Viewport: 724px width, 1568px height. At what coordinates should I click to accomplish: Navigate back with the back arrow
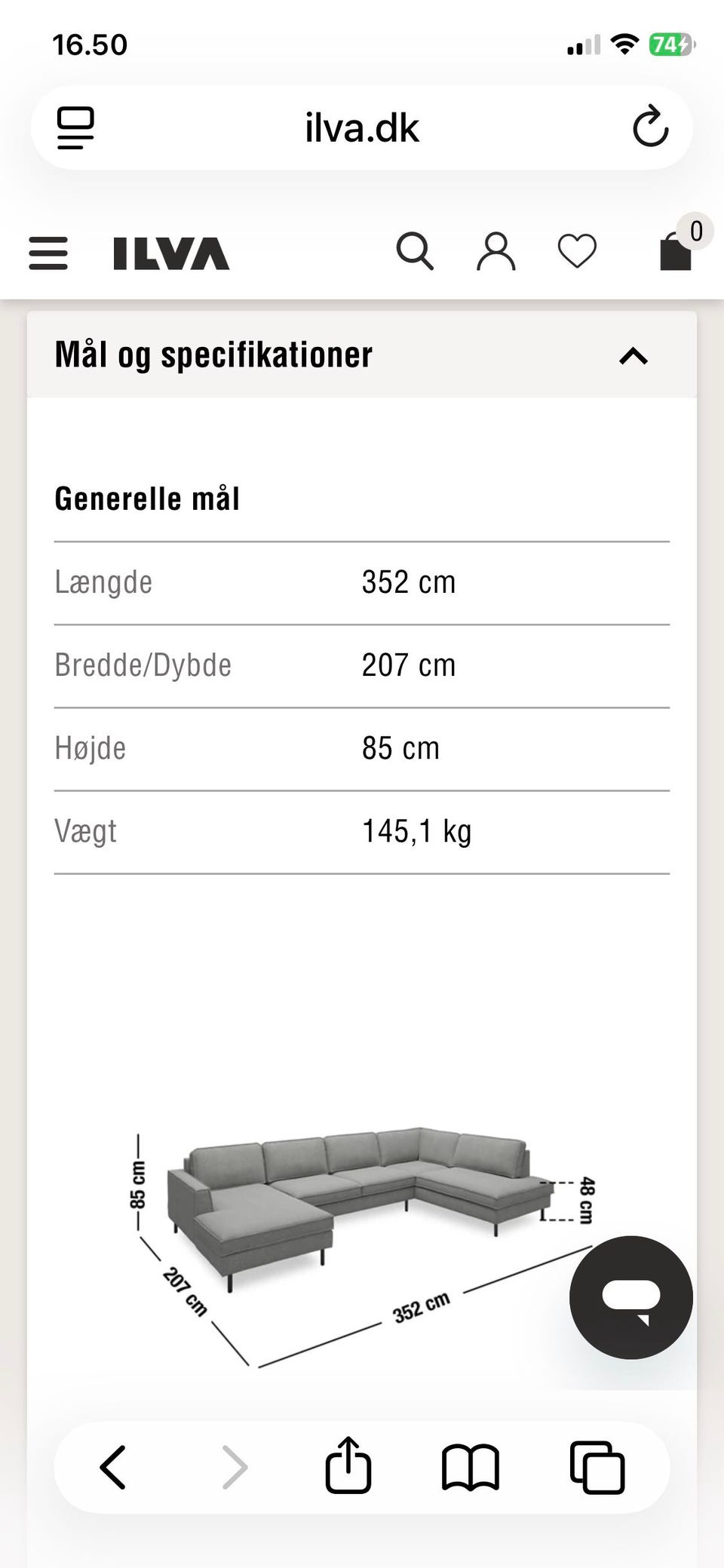(113, 1465)
